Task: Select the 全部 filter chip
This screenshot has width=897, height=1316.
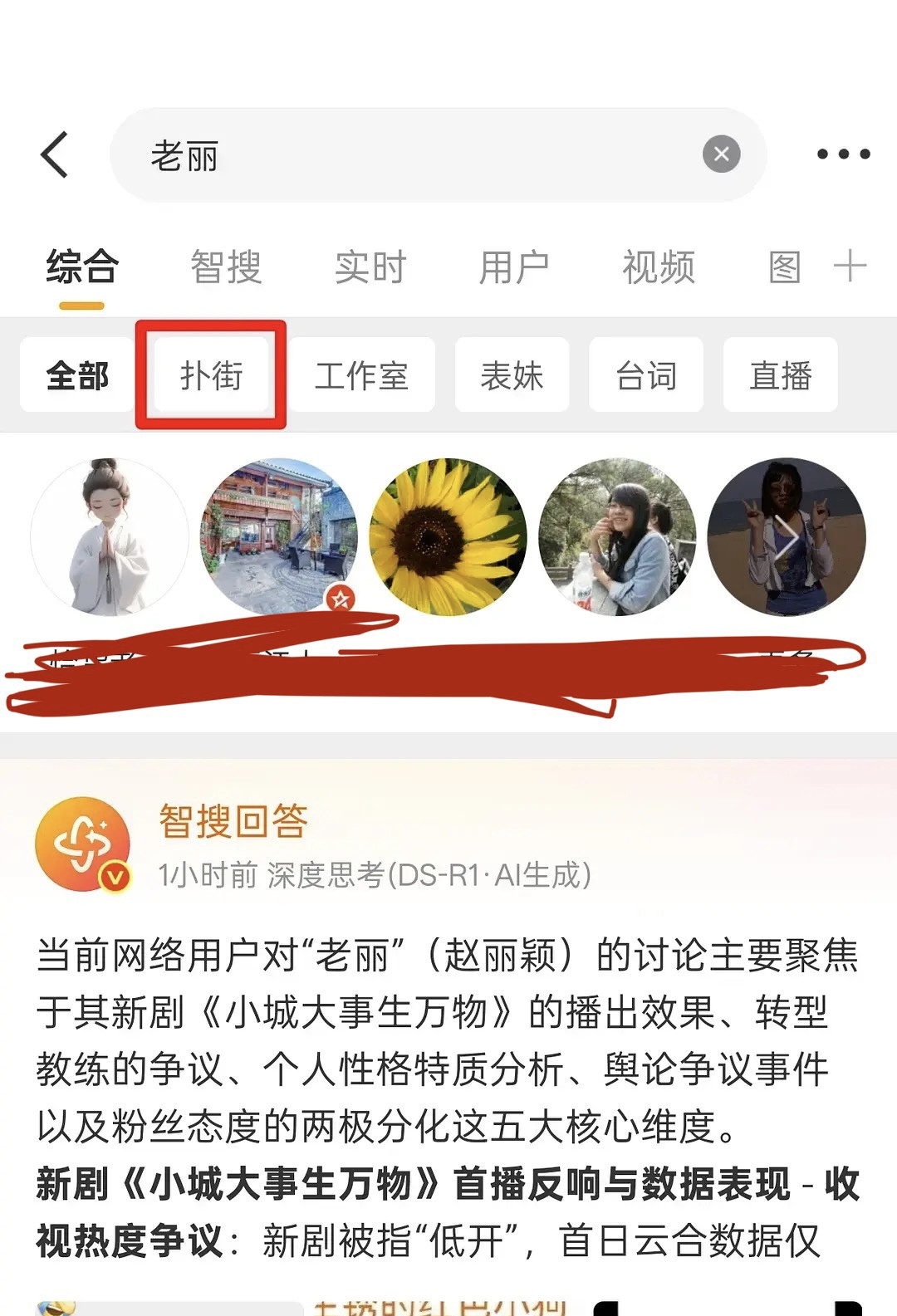Action: tap(77, 375)
